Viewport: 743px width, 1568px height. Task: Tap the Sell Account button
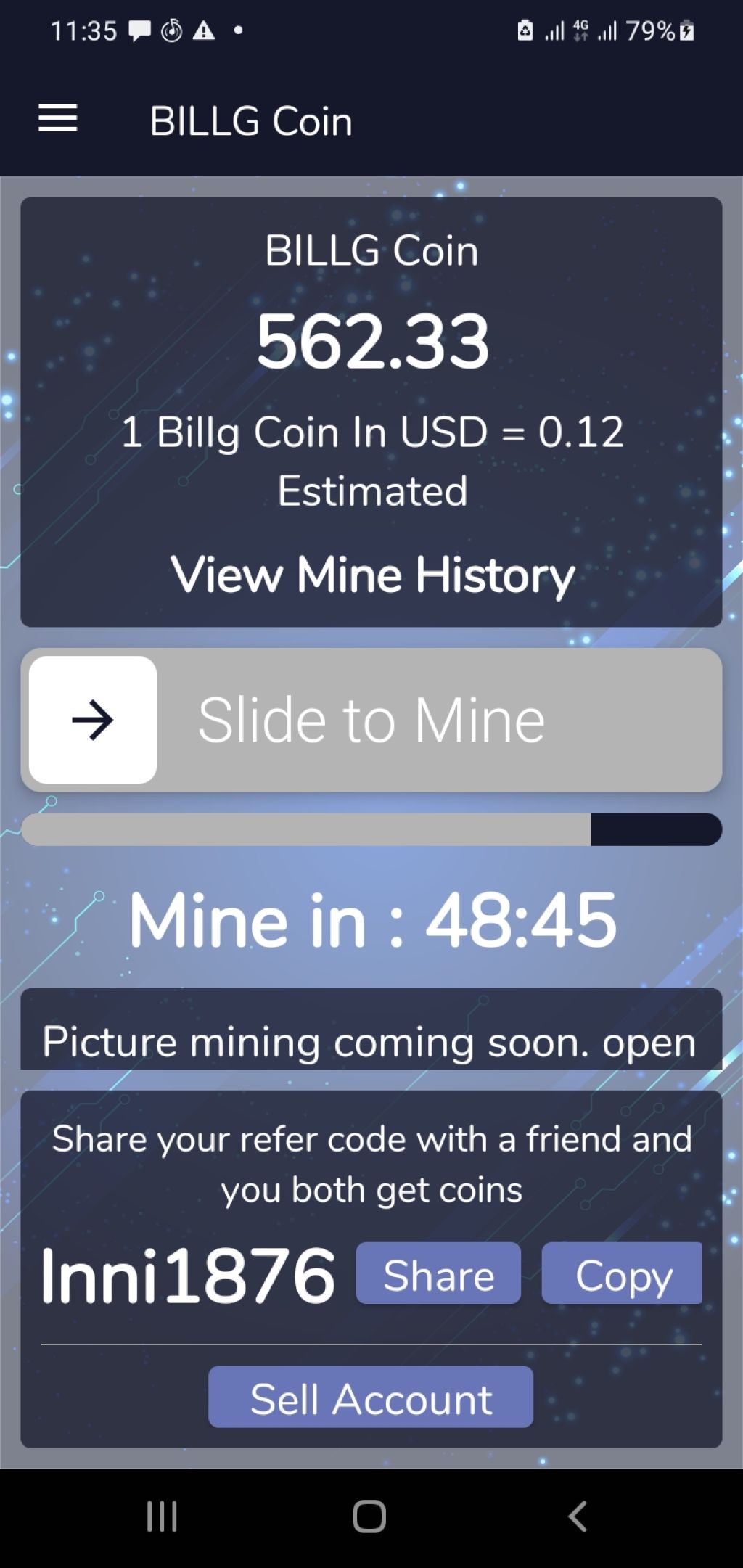pyautogui.click(x=371, y=1397)
